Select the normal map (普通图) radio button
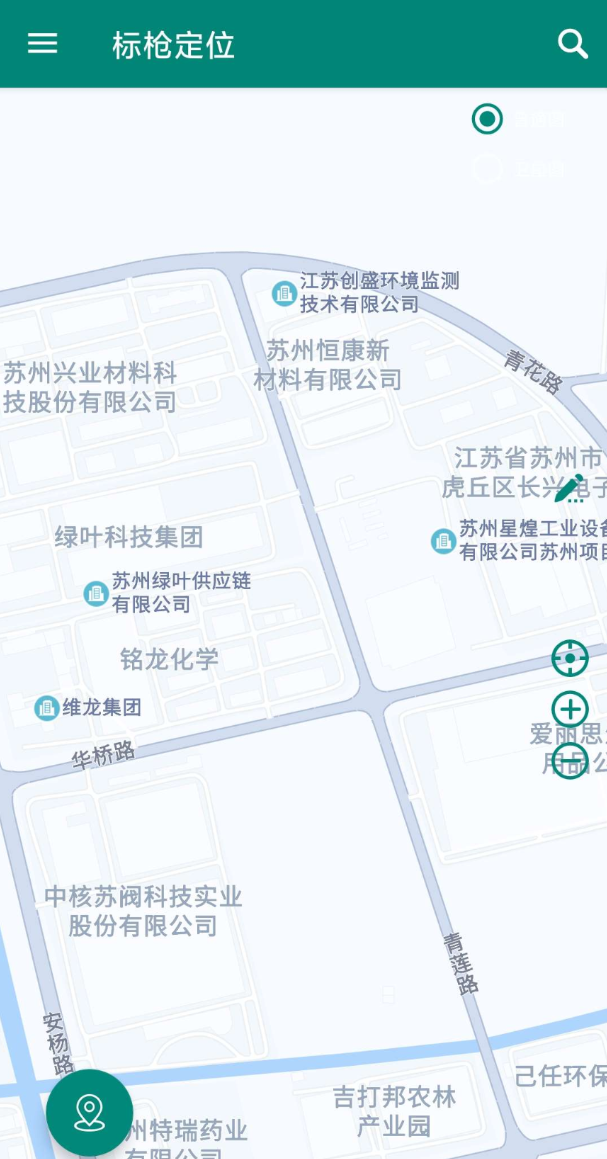 click(x=487, y=119)
